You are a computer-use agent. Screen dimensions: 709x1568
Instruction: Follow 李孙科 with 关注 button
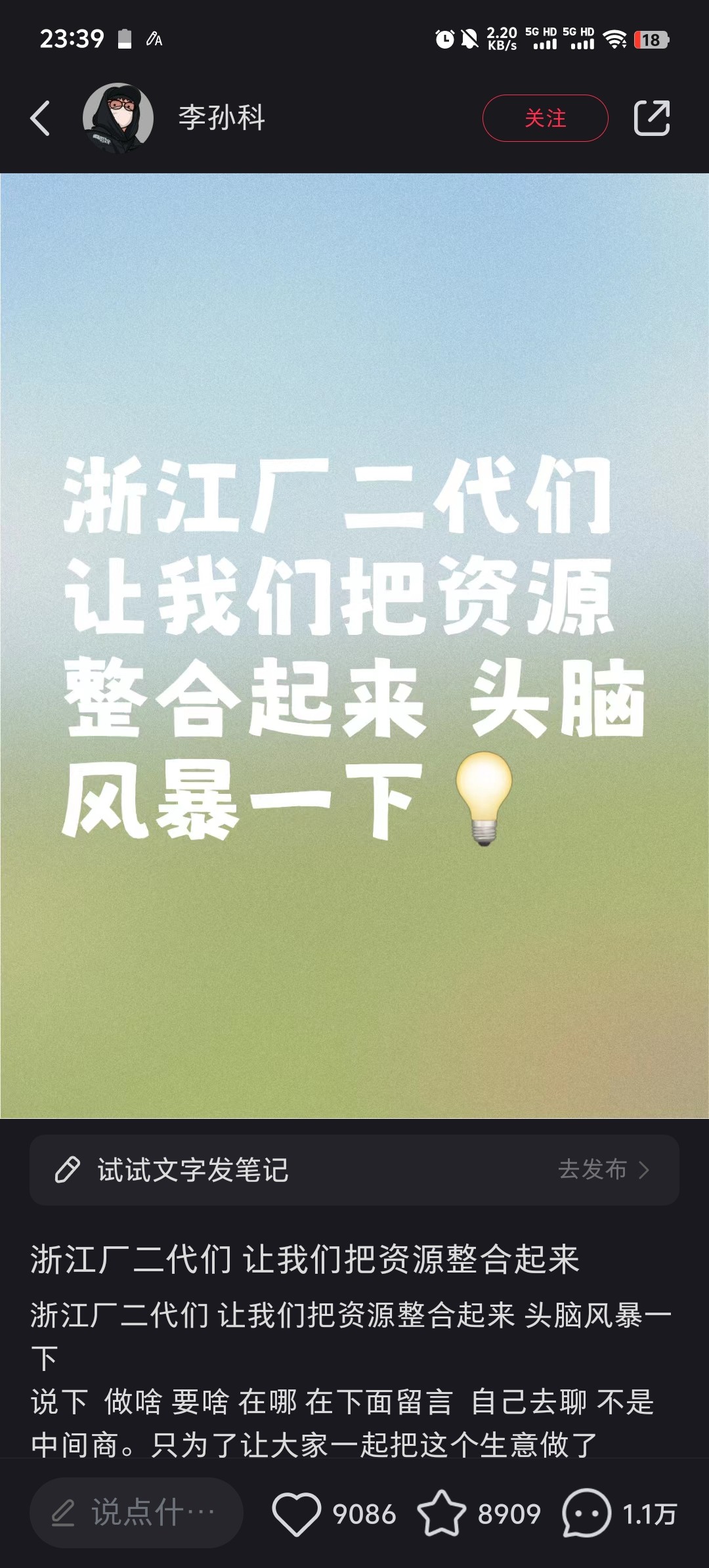pyautogui.click(x=545, y=118)
